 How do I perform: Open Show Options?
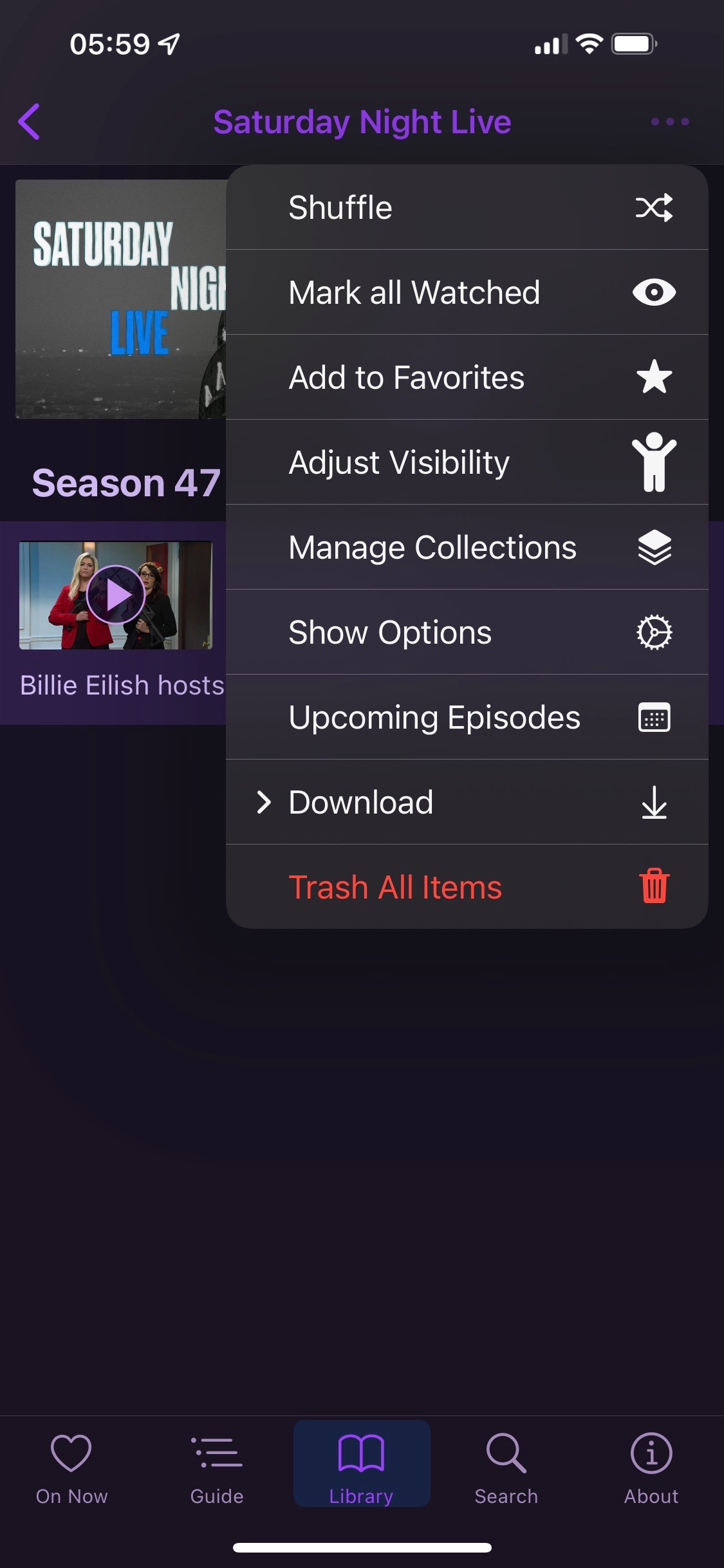(x=467, y=632)
